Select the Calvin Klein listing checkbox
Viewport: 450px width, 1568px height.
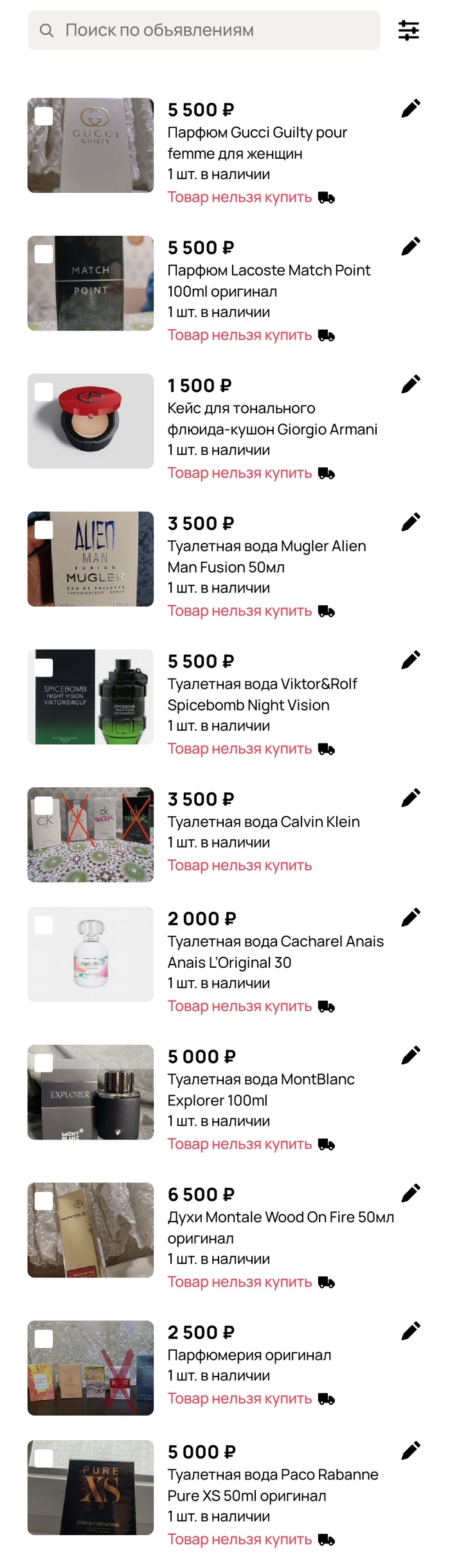(44, 805)
